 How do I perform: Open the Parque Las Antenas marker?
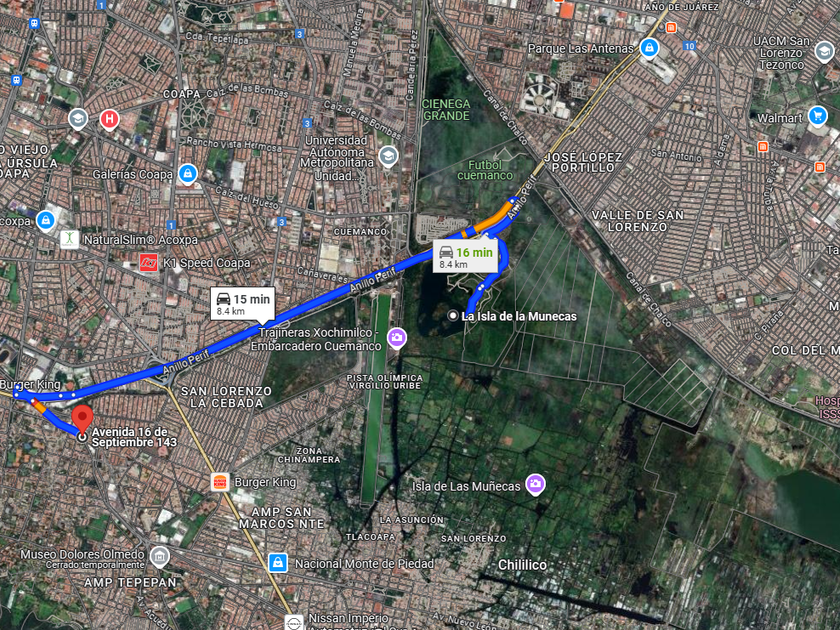650,47
